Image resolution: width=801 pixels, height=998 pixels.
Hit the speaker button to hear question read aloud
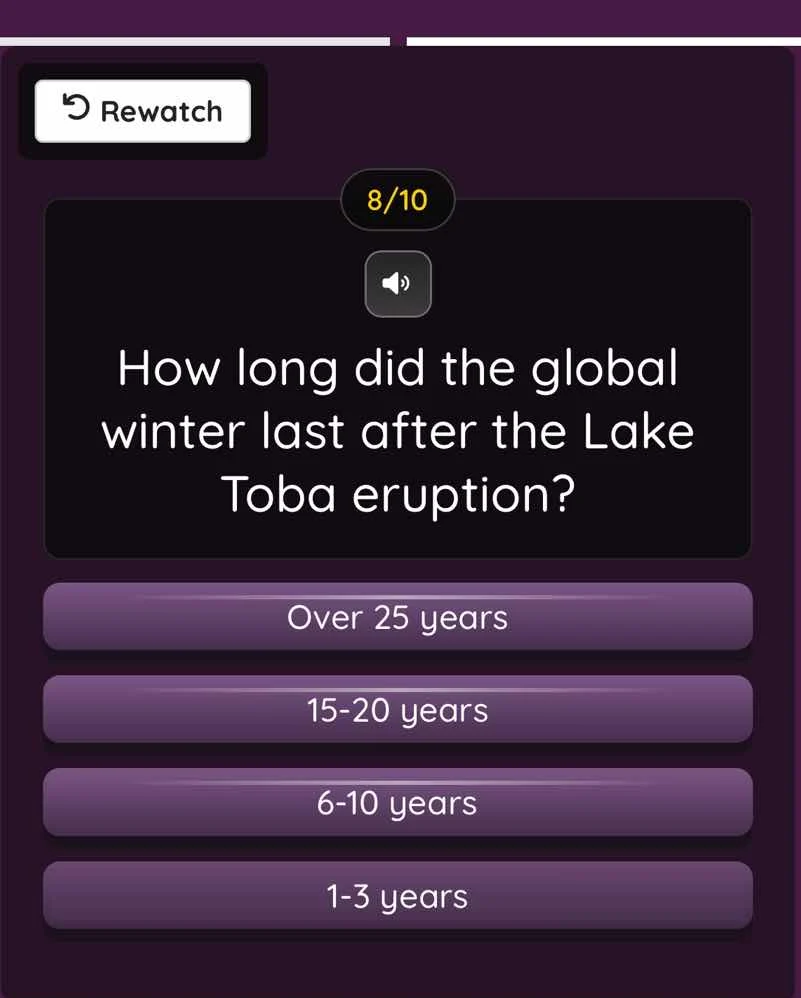(397, 284)
